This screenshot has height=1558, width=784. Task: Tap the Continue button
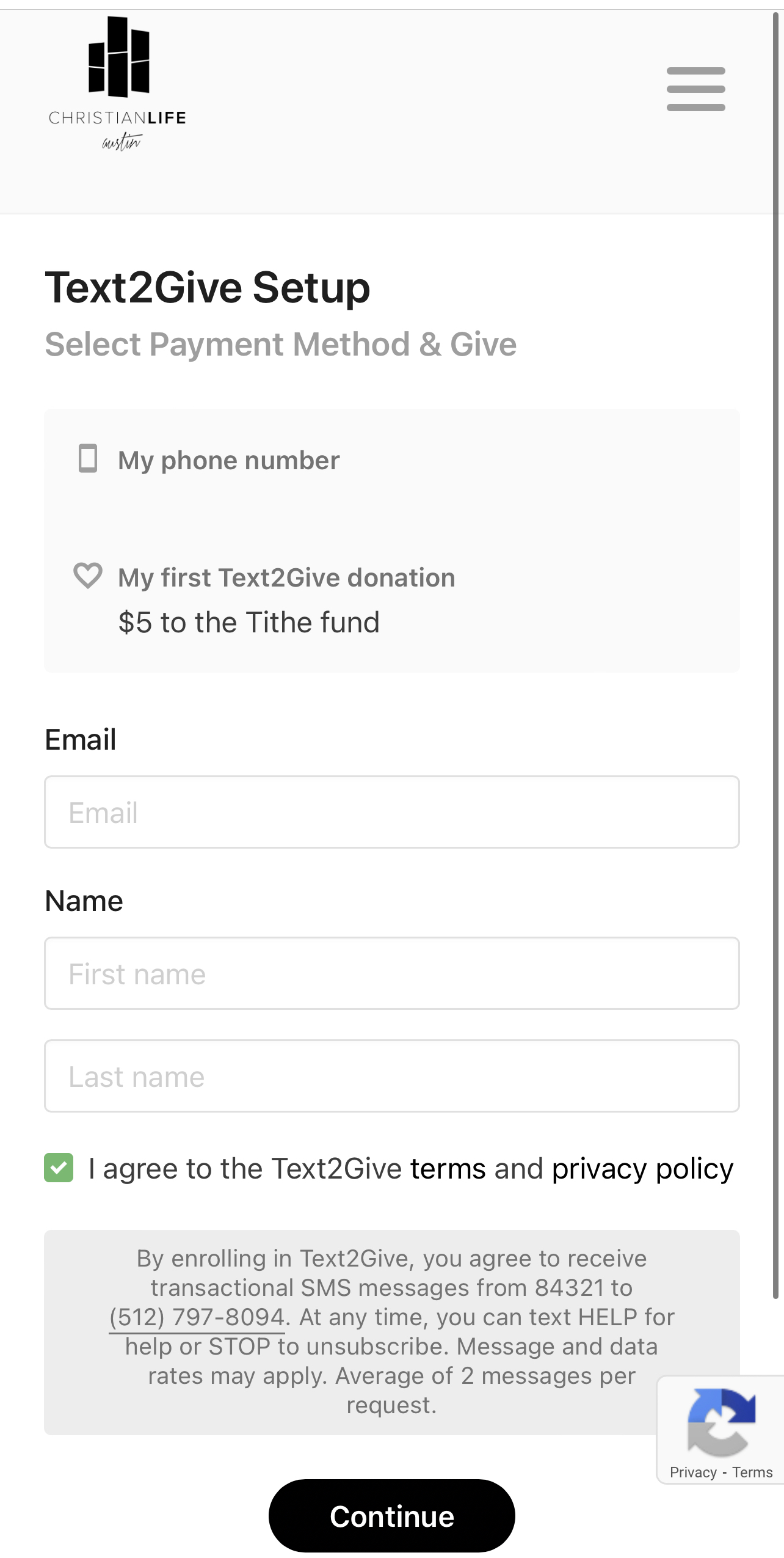click(391, 1516)
